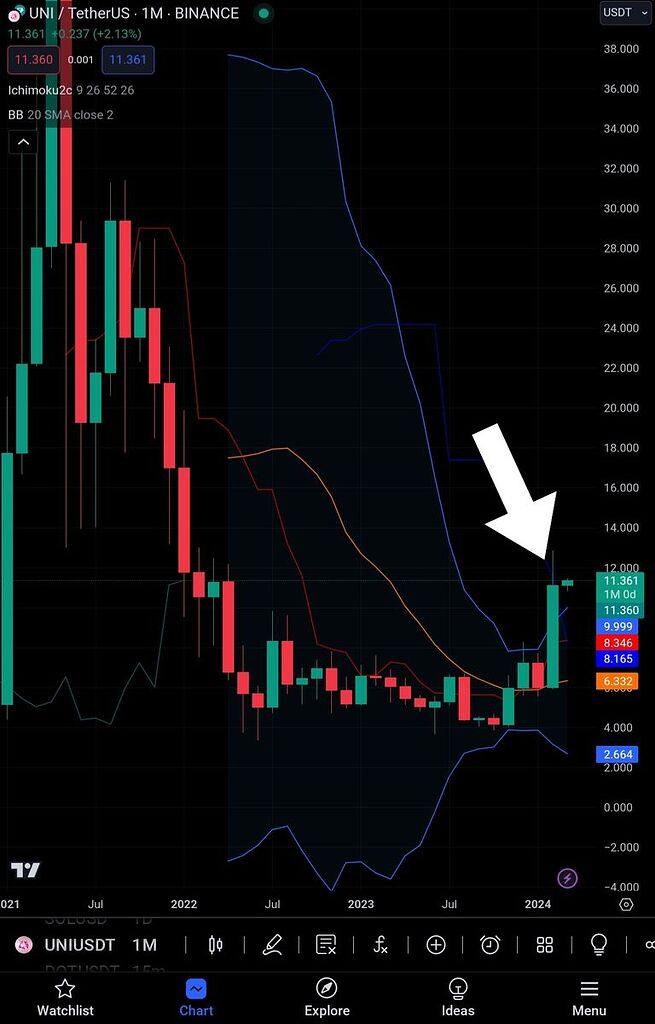Switch to the Ideas tab

click(458, 996)
